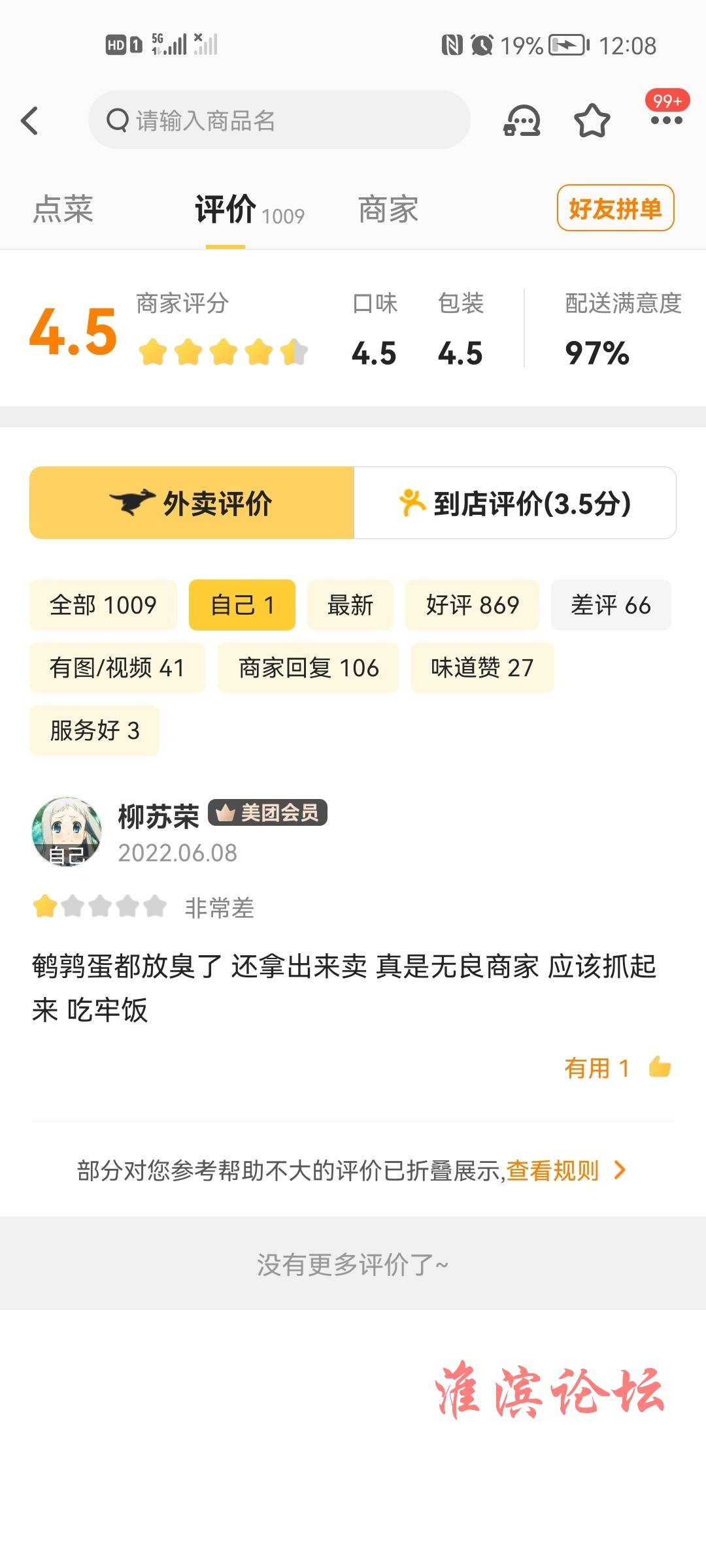Switch to the 点菜 tab
The width and height of the screenshot is (706, 1568).
pyautogui.click(x=63, y=210)
